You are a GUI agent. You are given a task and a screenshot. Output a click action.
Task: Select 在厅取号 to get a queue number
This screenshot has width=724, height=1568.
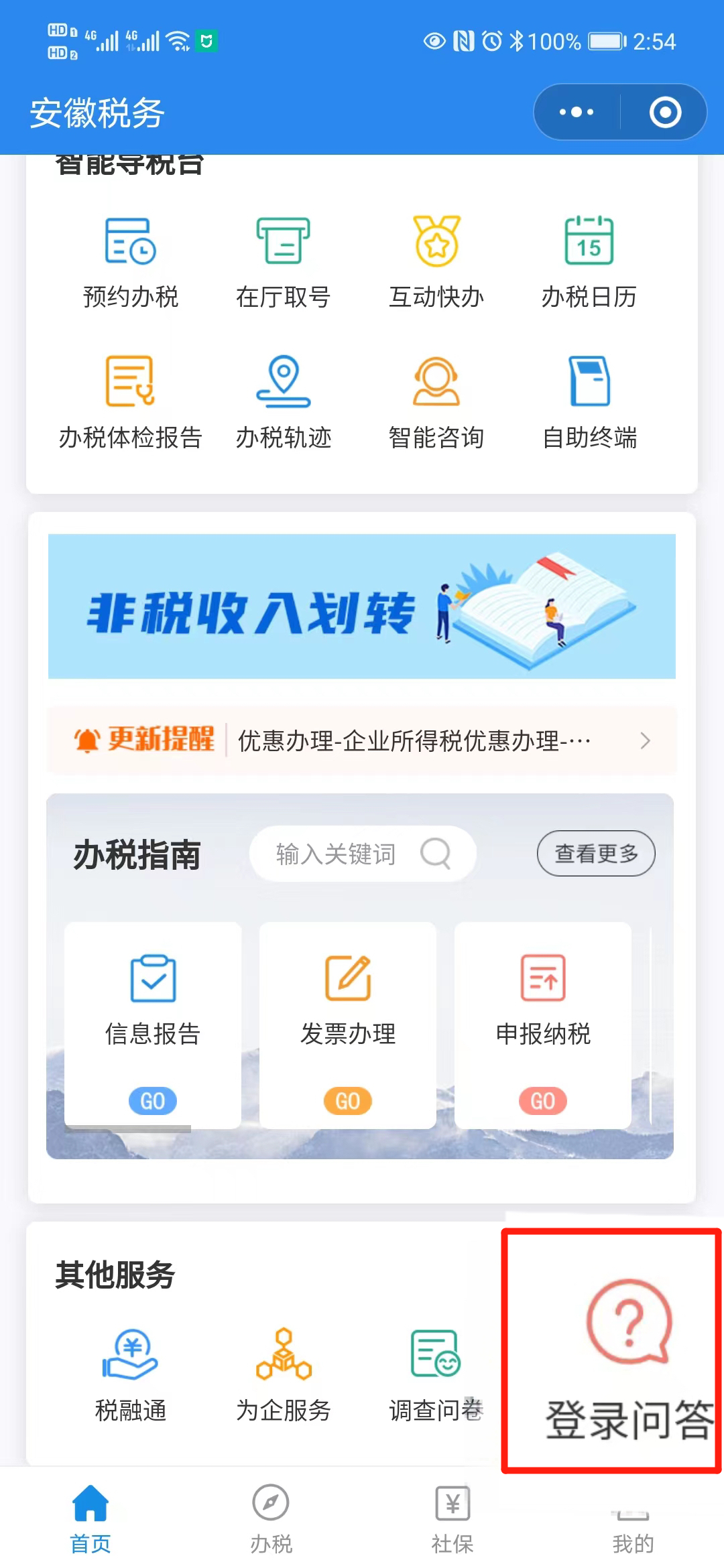pyautogui.click(x=284, y=263)
